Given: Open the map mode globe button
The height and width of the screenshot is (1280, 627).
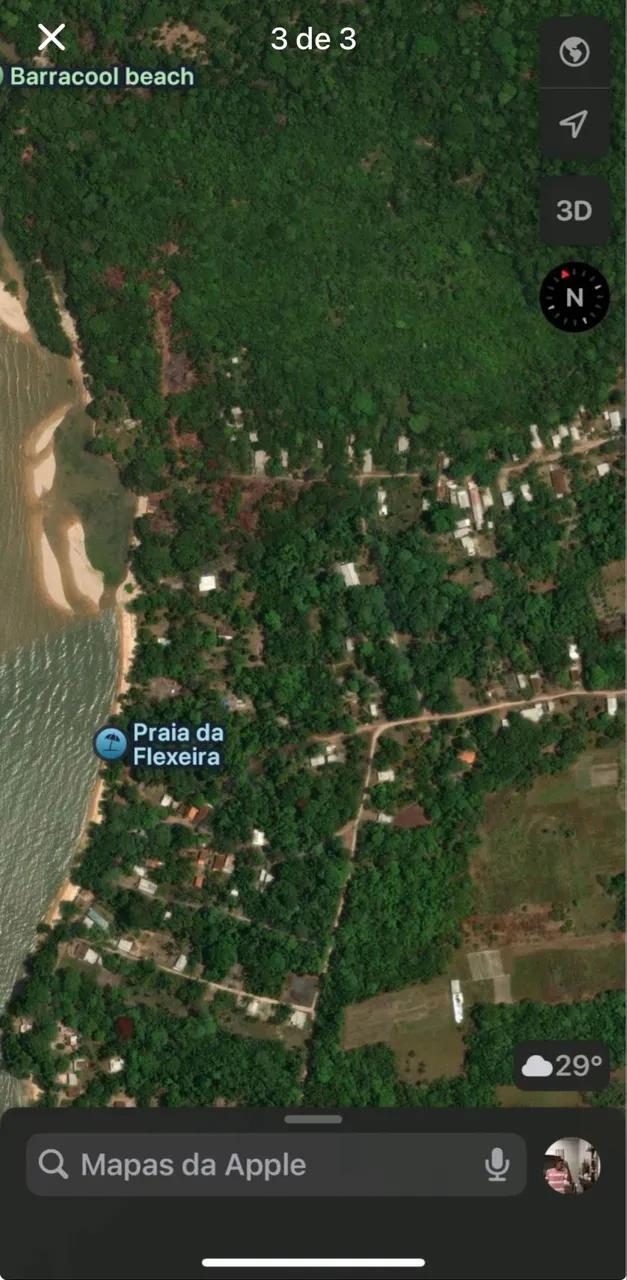Looking at the screenshot, I should (x=574, y=52).
